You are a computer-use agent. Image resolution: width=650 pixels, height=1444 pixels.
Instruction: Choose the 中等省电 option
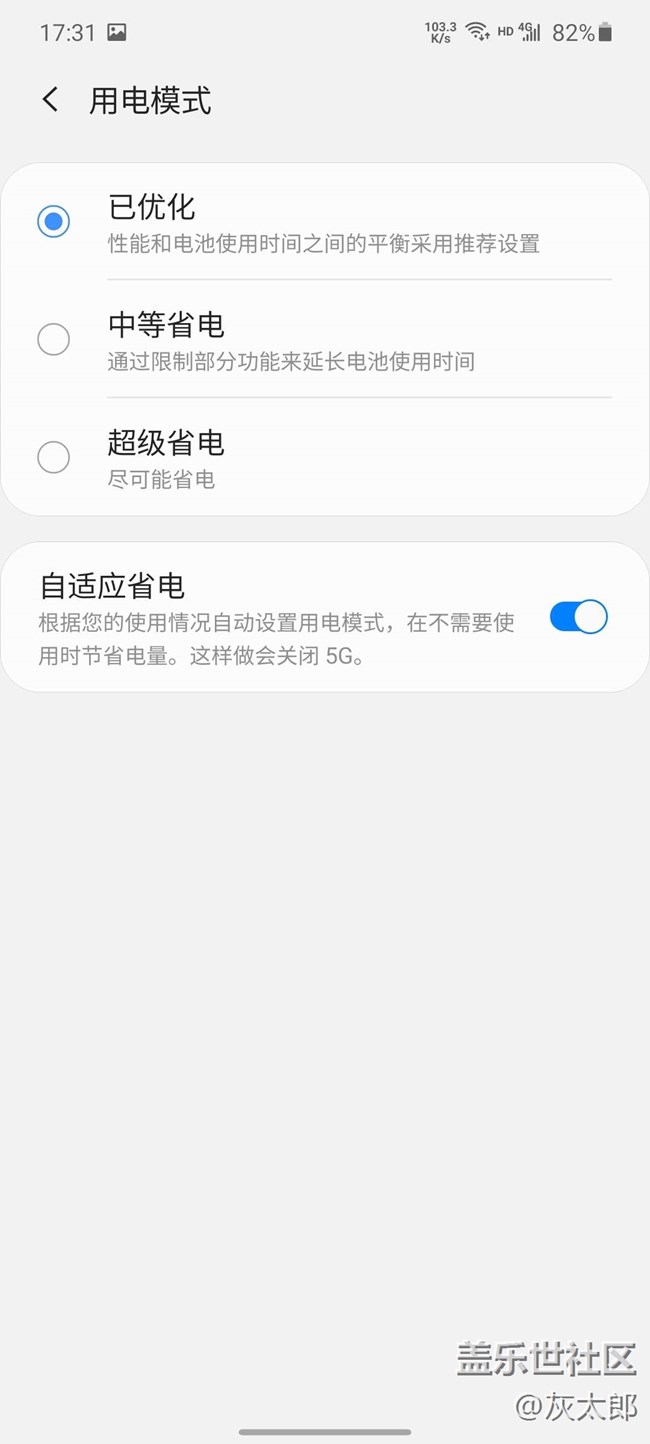53,339
